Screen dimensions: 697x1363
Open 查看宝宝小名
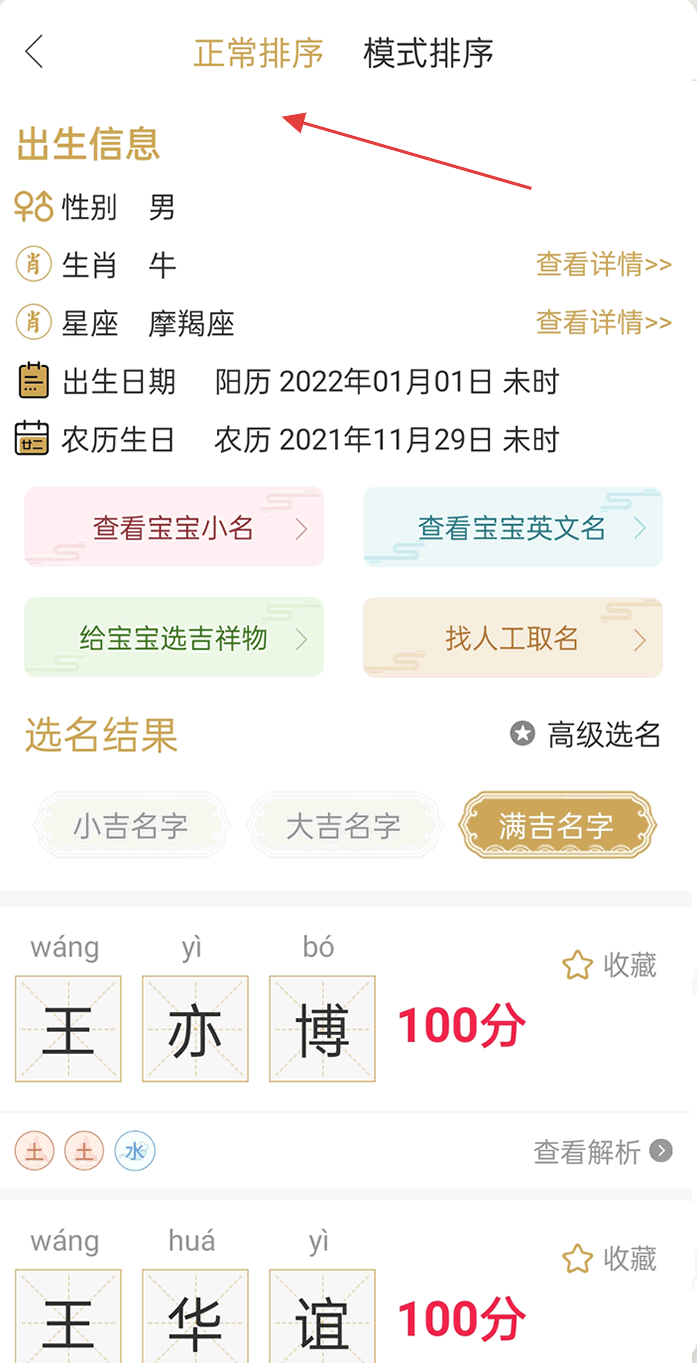coord(174,527)
